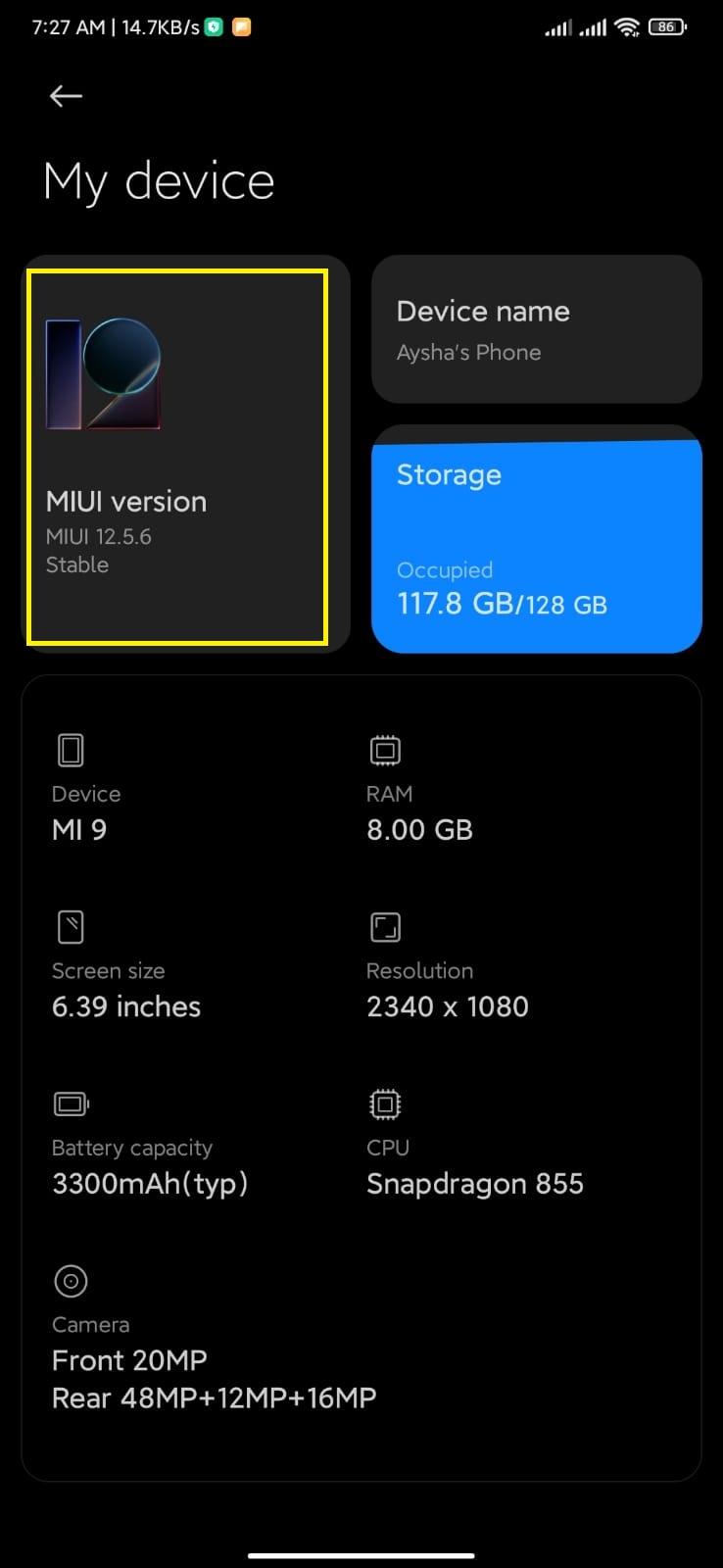Go back using the top arrow

coord(66,95)
